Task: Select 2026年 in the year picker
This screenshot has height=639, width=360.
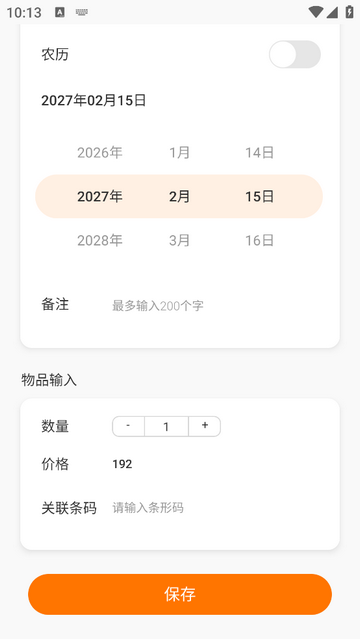Action: [x=100, y=153]
